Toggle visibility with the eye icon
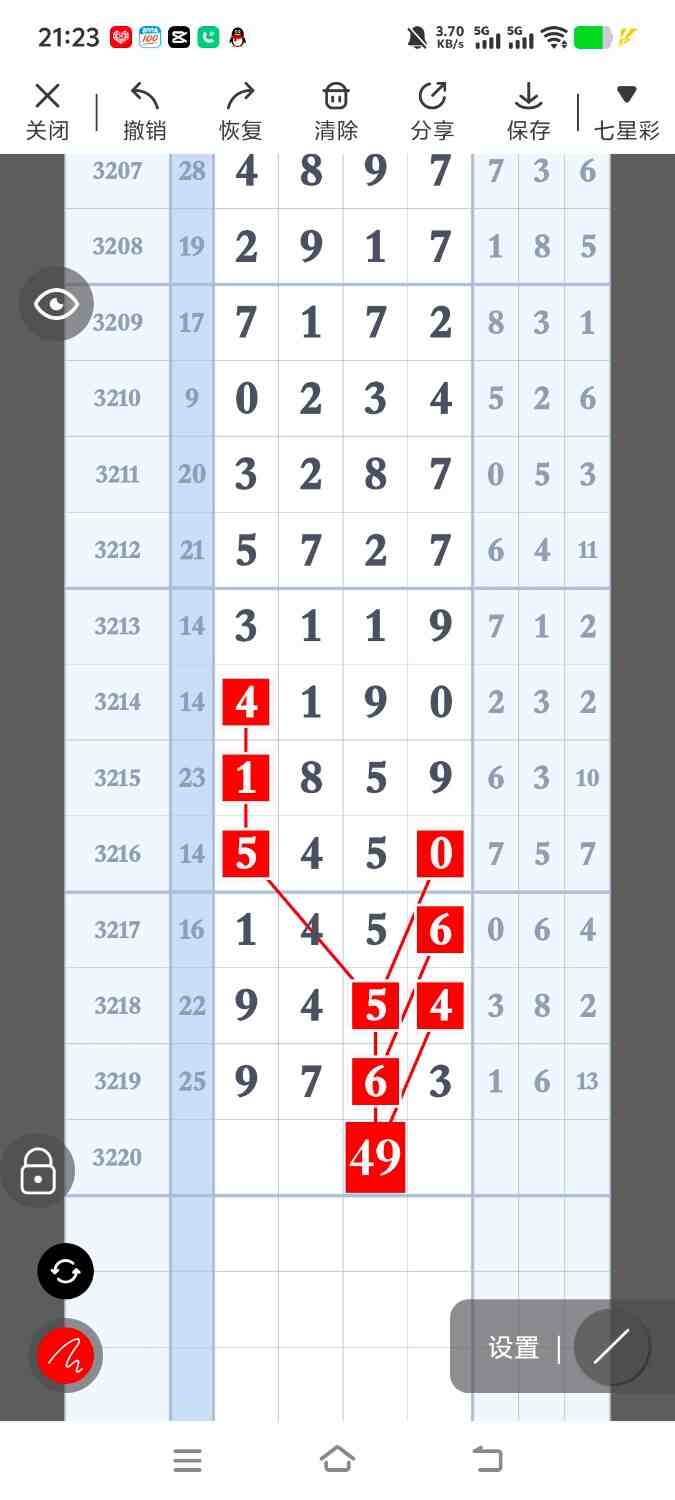This screenshot has height=1500, width=675. 56,304
